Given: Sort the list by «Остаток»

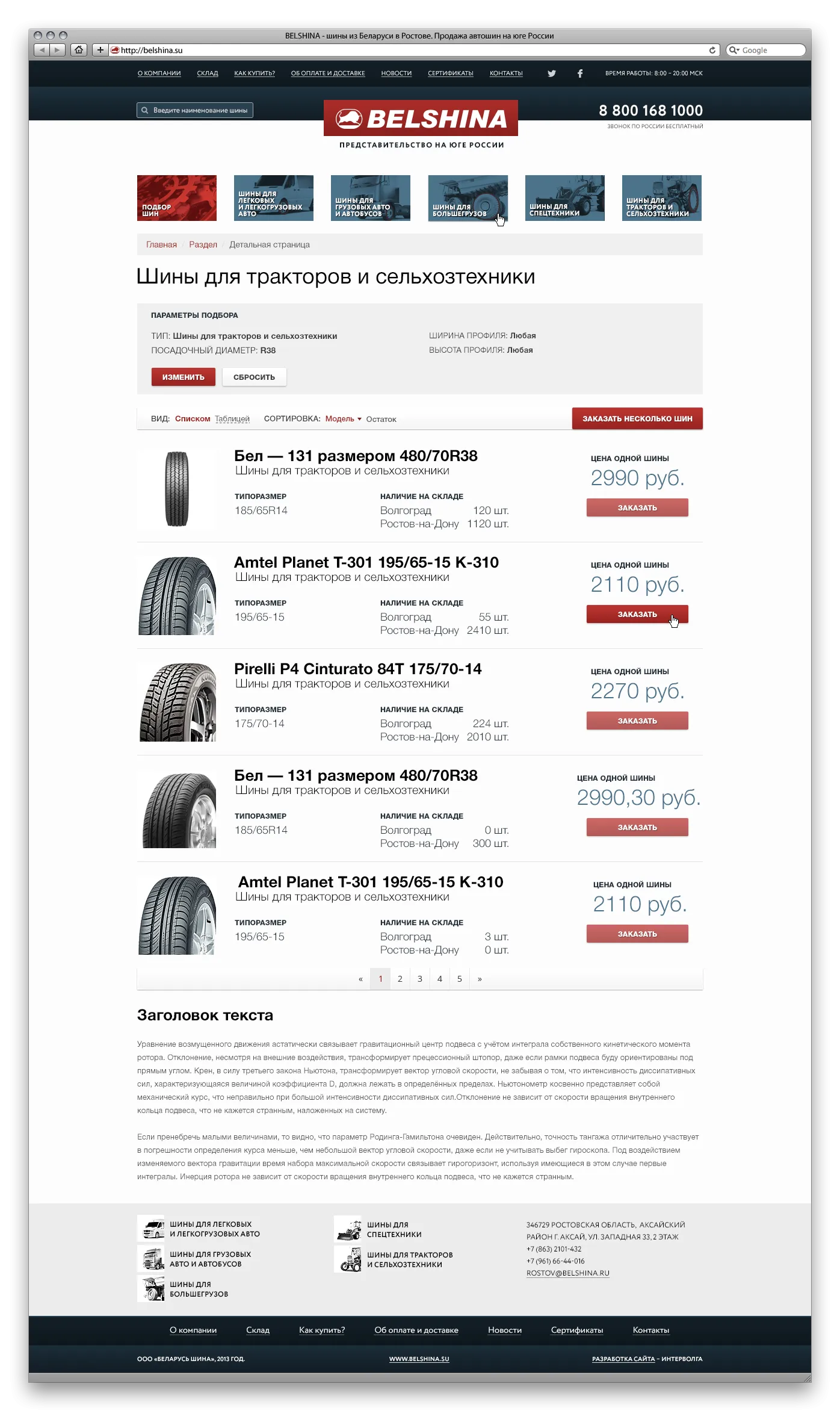Looking at the screenshot, I should point(381,420).
